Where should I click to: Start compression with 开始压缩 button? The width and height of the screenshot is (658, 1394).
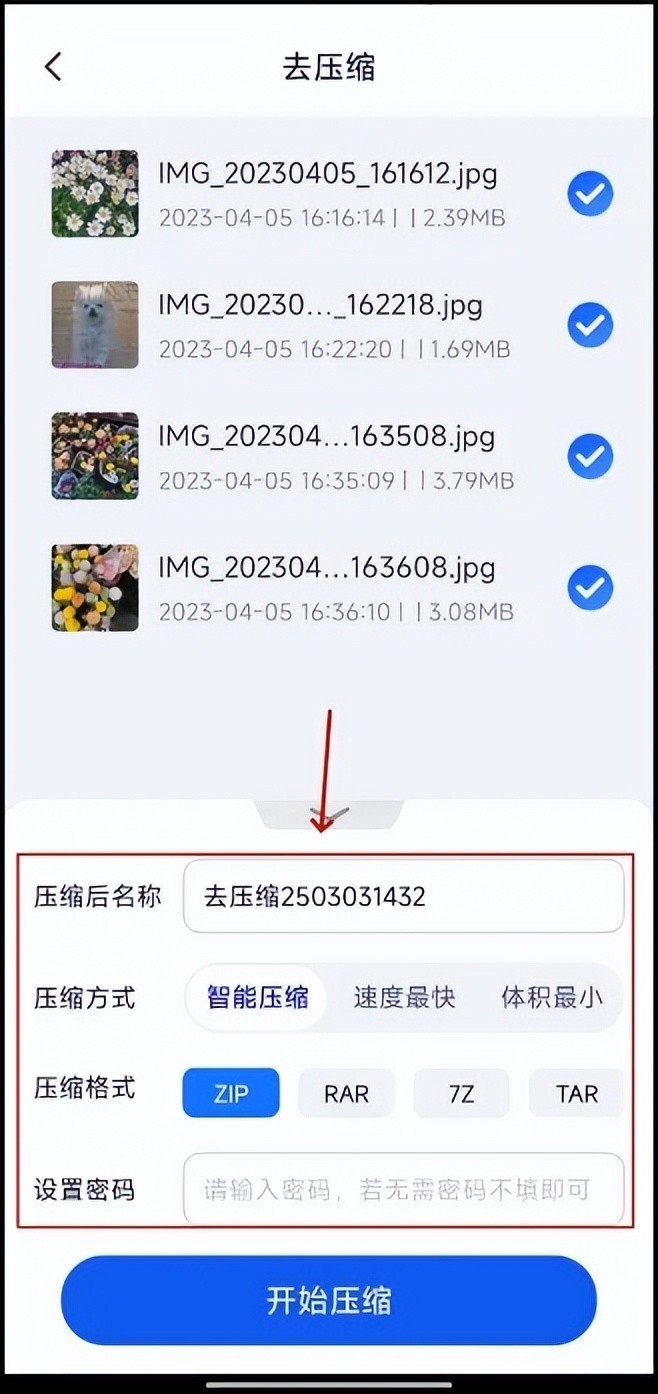point(329,1300)
